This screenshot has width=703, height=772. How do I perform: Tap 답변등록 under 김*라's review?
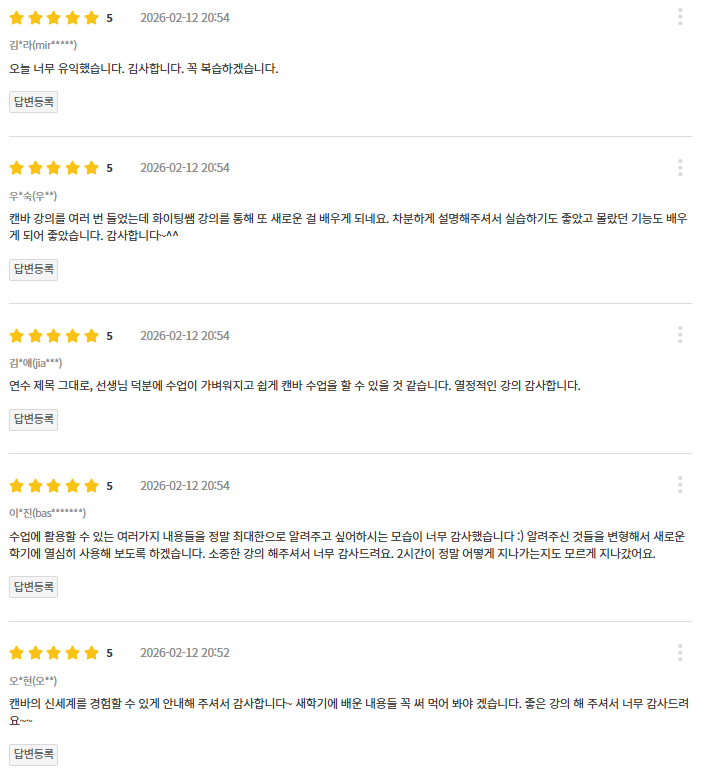(x=33, y=101)
